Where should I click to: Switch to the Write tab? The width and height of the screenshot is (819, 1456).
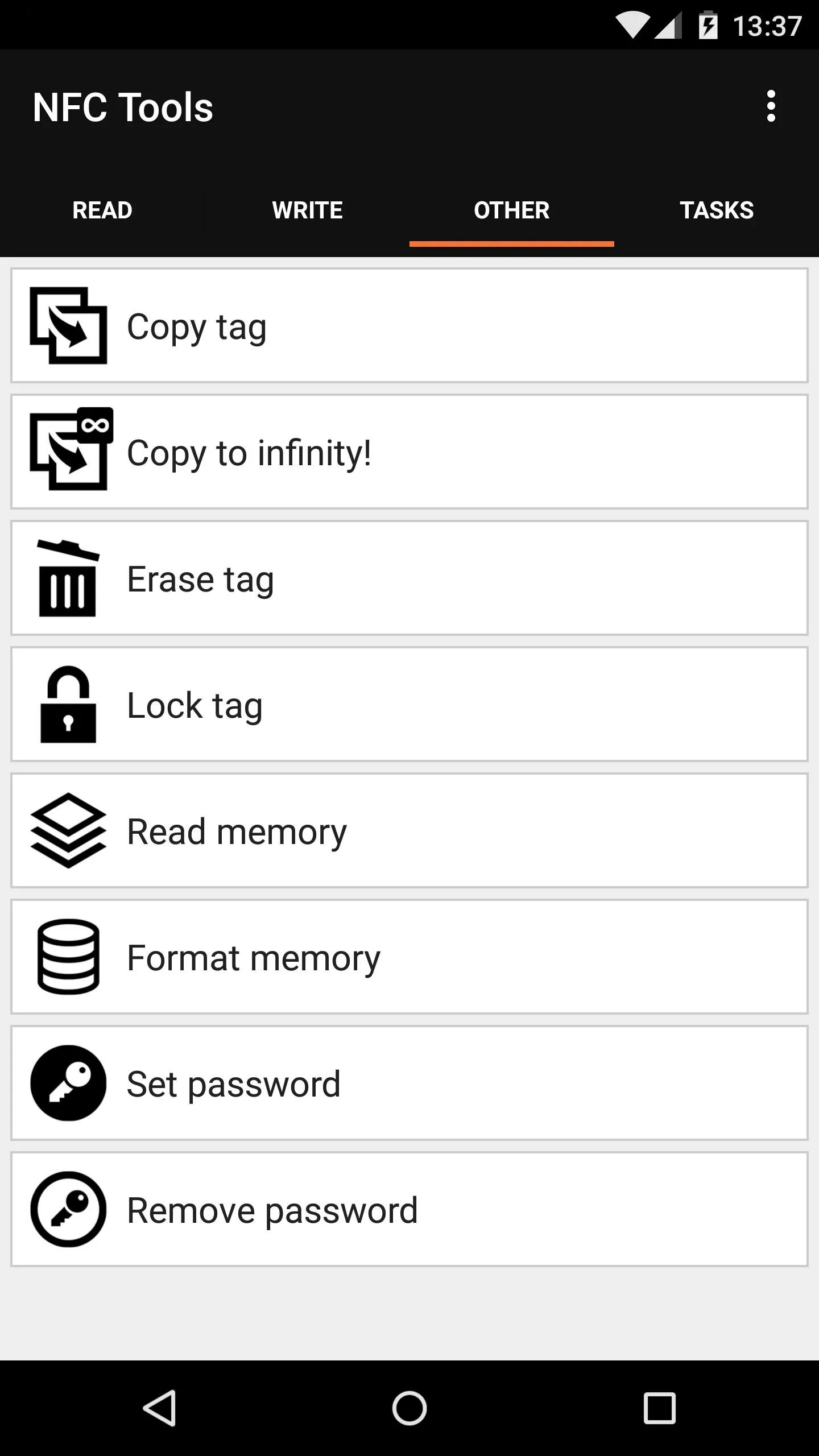pyautogui.click(x=307, y=210)
